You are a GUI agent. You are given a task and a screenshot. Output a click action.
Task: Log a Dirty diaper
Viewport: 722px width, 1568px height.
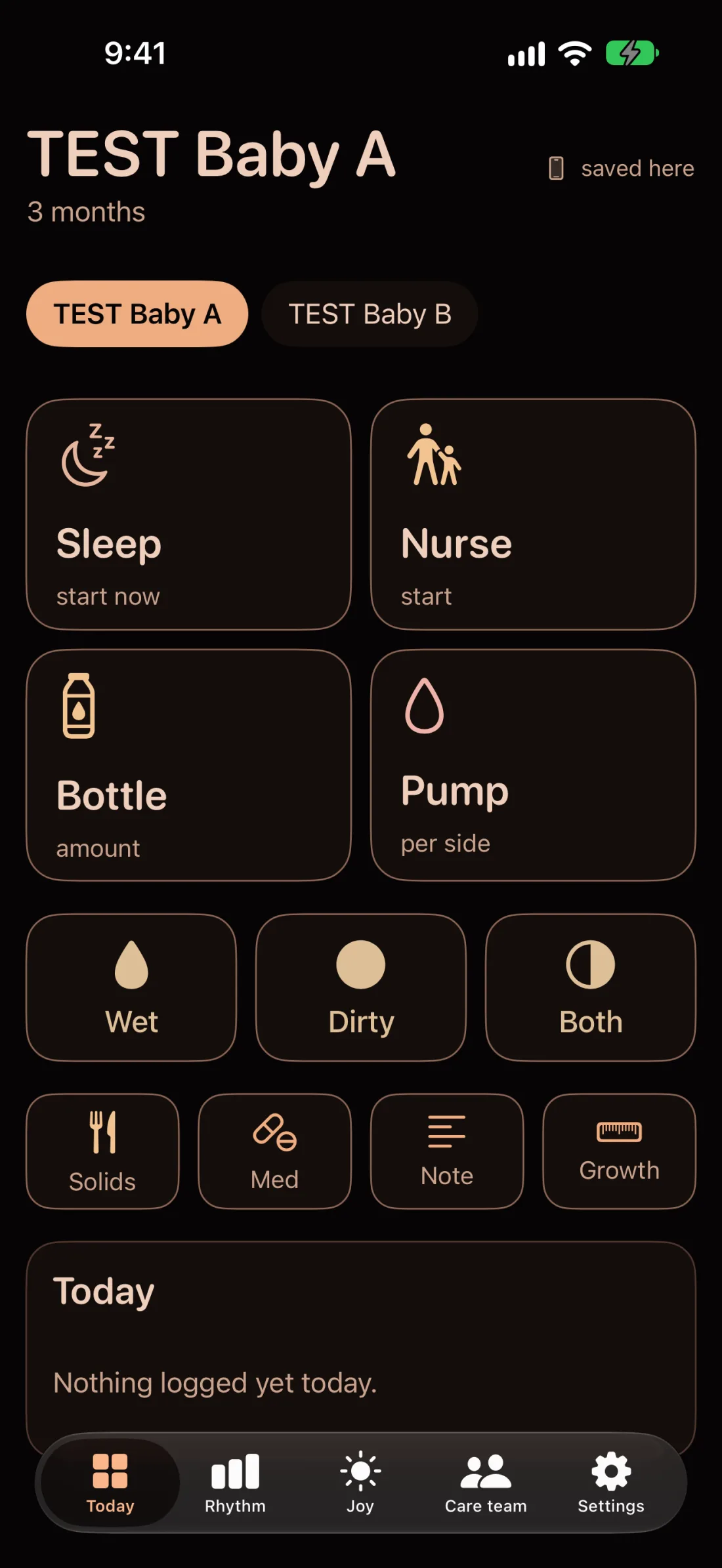pos(361,987)
